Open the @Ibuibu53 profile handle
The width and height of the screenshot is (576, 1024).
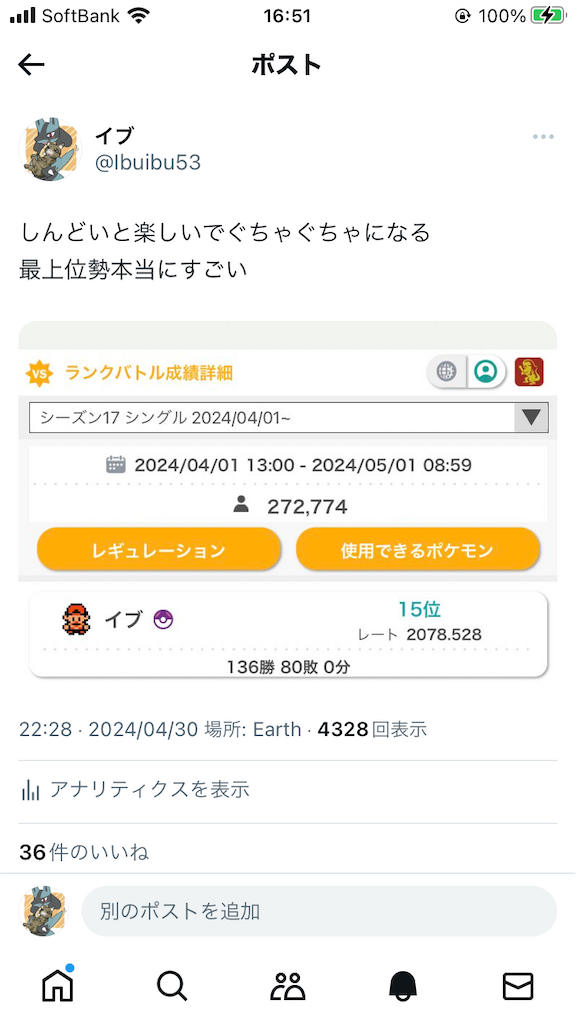point(148,162)
